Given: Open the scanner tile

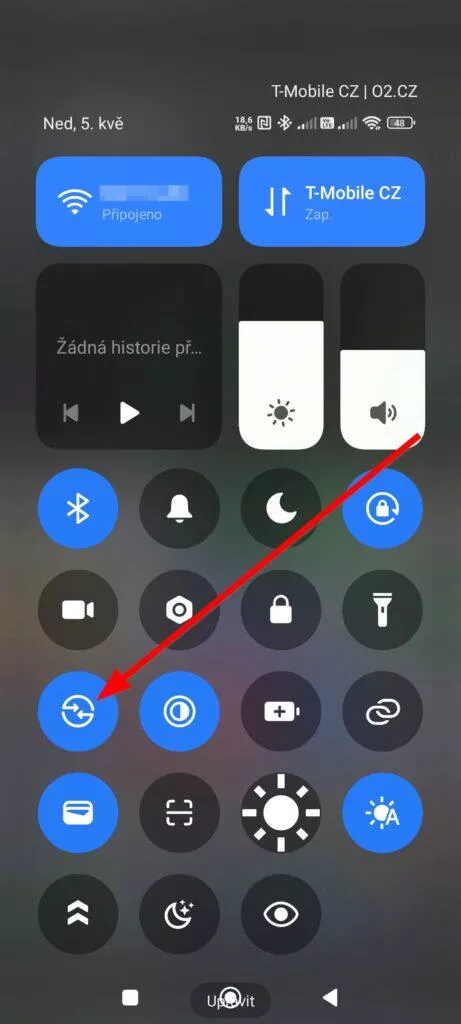Looking at the screenshot, I should click(180, 812).
